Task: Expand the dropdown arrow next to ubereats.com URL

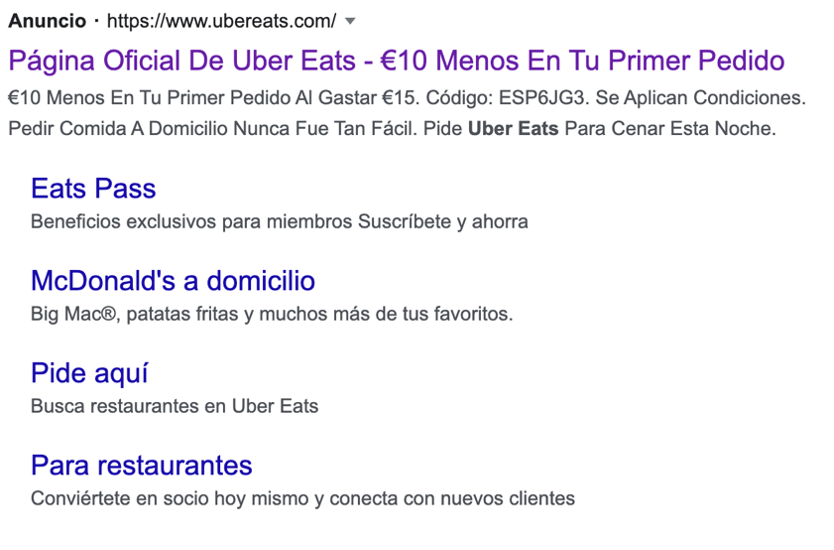Action: (x=350, y=21)
